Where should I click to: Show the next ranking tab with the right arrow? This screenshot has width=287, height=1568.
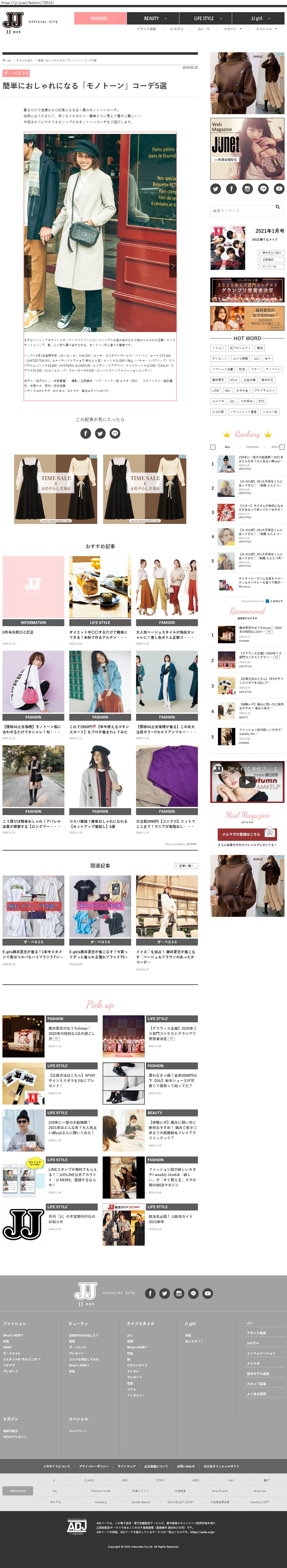(282, 447)
